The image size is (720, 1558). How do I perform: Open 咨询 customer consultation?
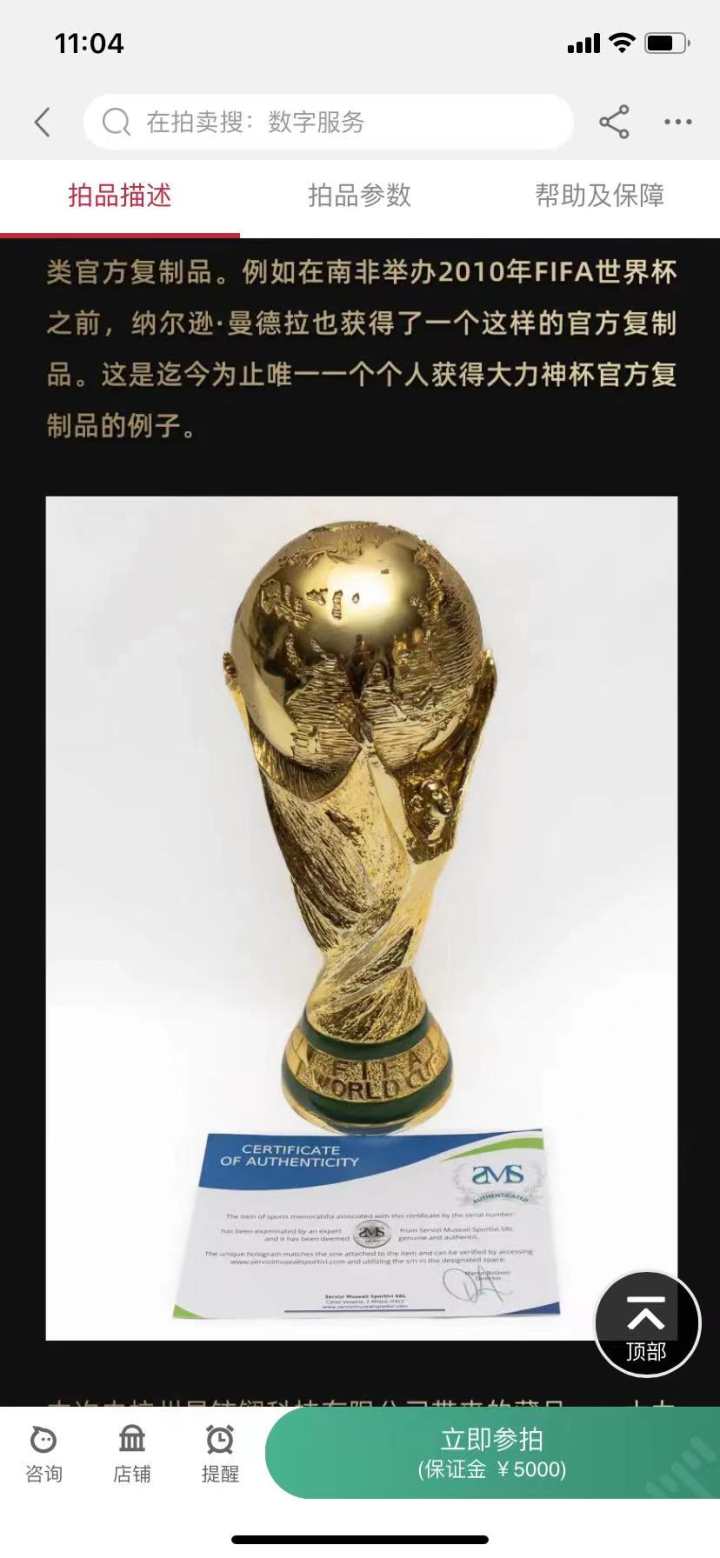(44, 1454)
